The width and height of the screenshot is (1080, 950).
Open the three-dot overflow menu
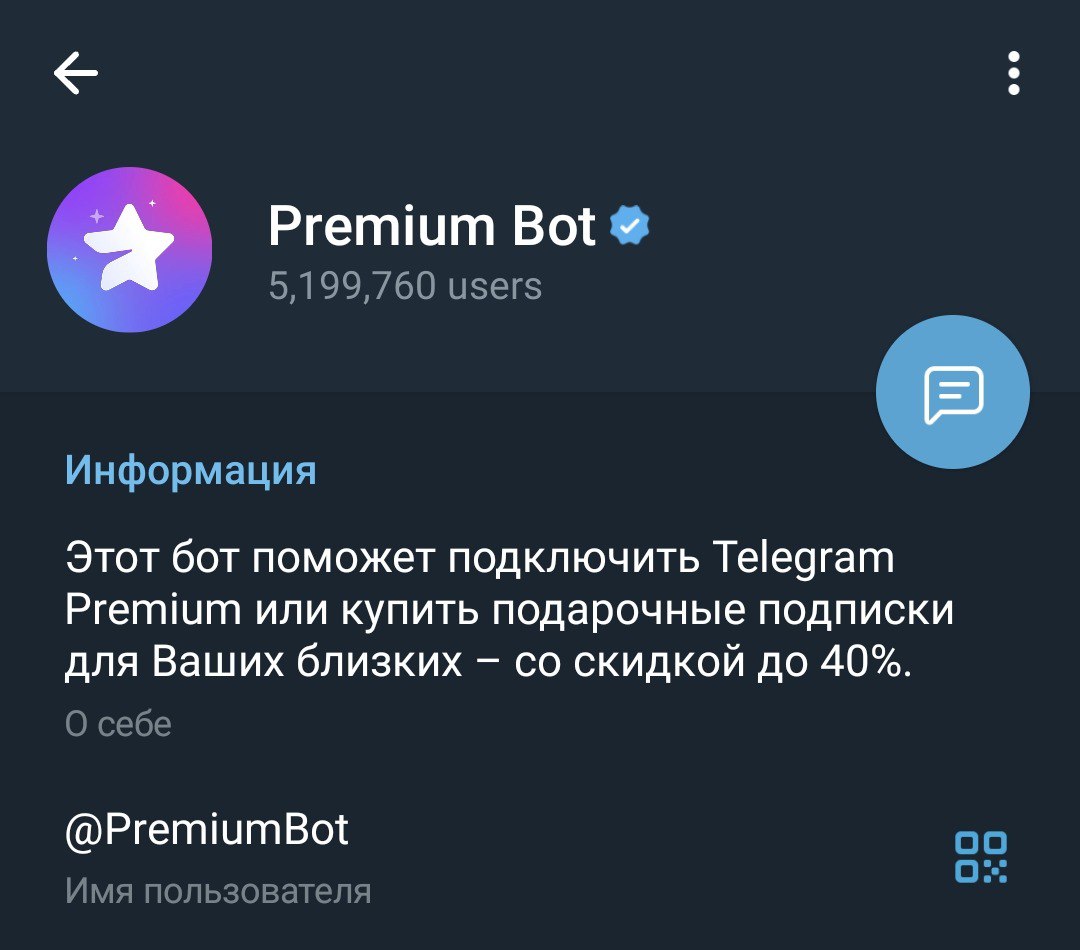coord(1013,74)
